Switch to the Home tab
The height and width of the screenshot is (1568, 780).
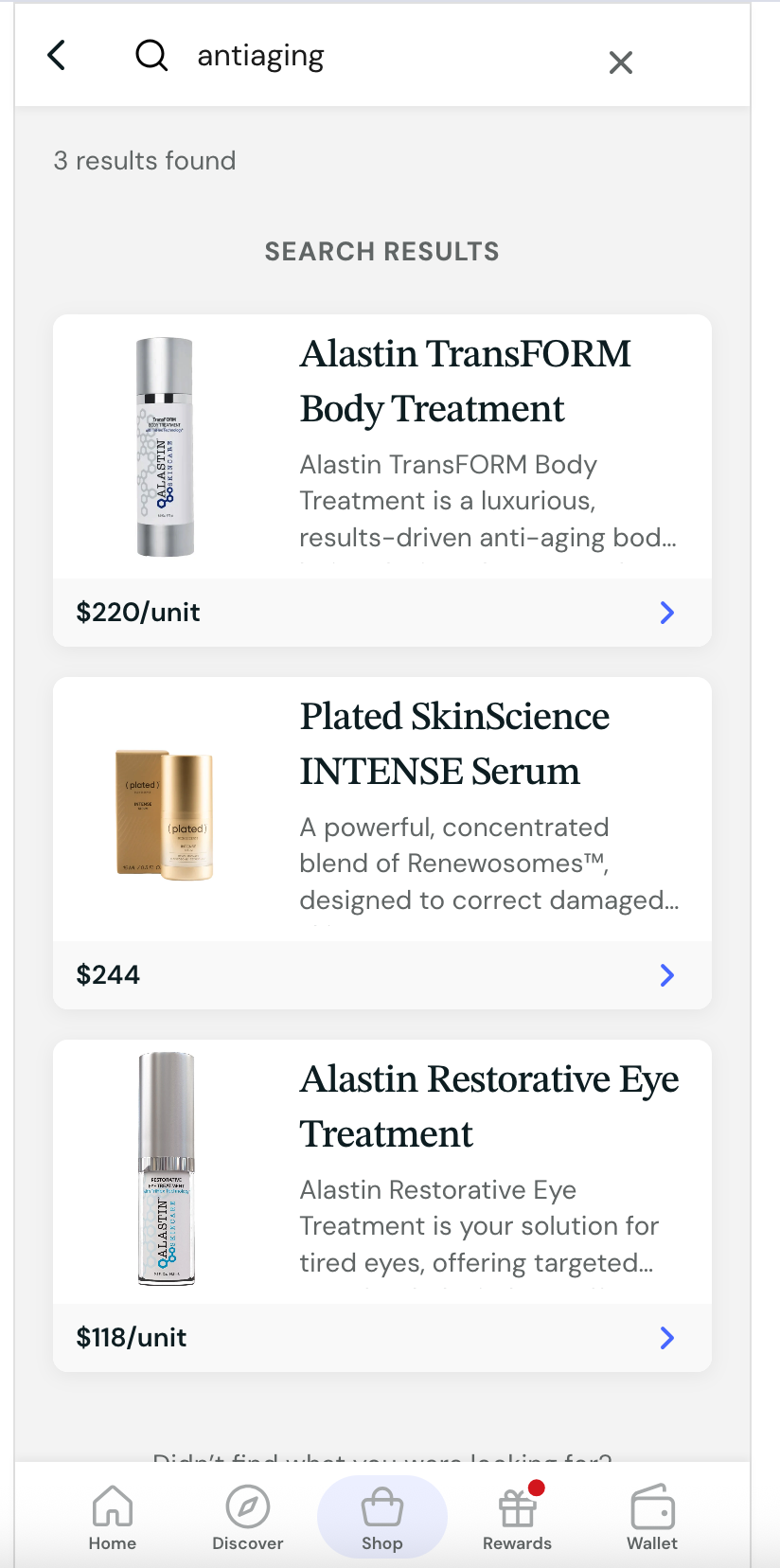113,1517
